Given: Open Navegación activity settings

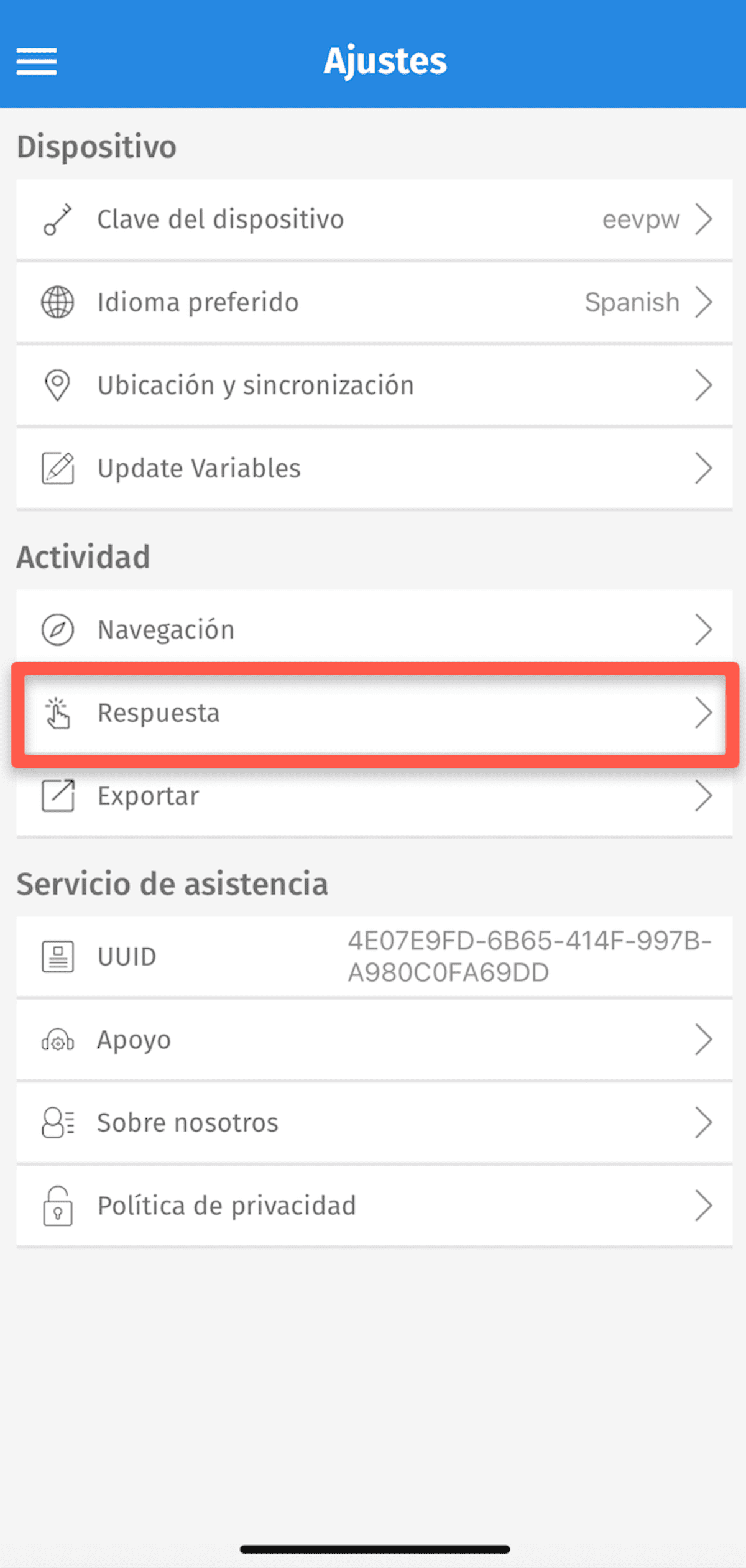Looking at the screenshot, I should pos(374,630).
